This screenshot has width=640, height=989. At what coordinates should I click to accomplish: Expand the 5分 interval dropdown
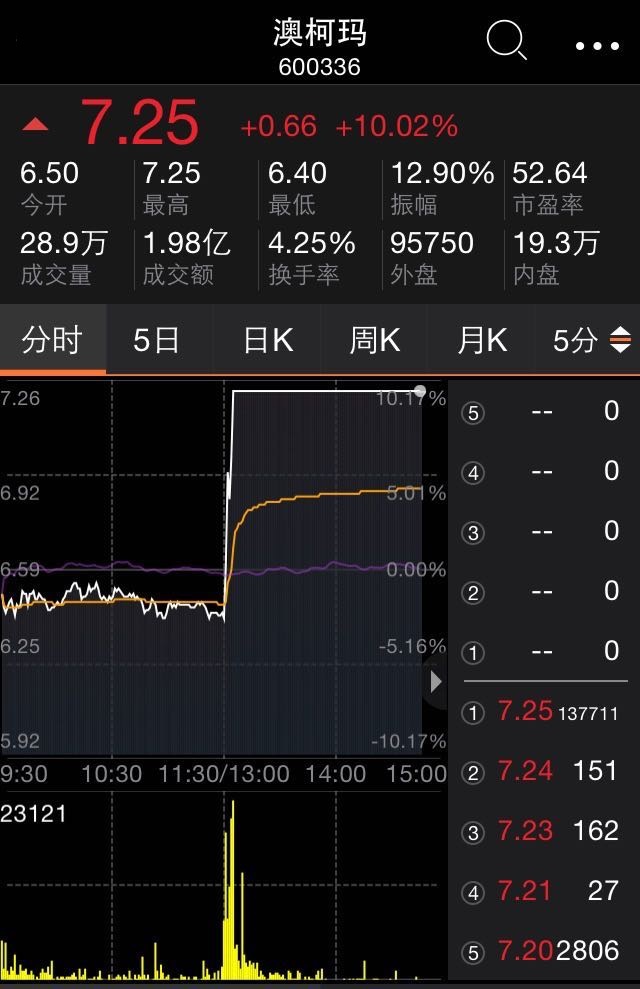click(x=591, y=340)
